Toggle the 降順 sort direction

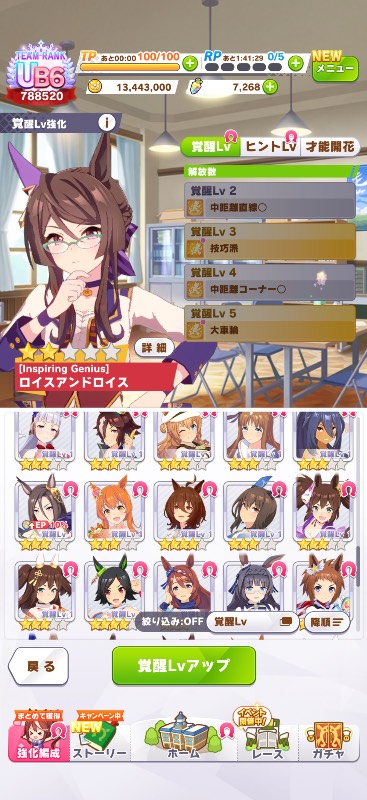(327, 622)
